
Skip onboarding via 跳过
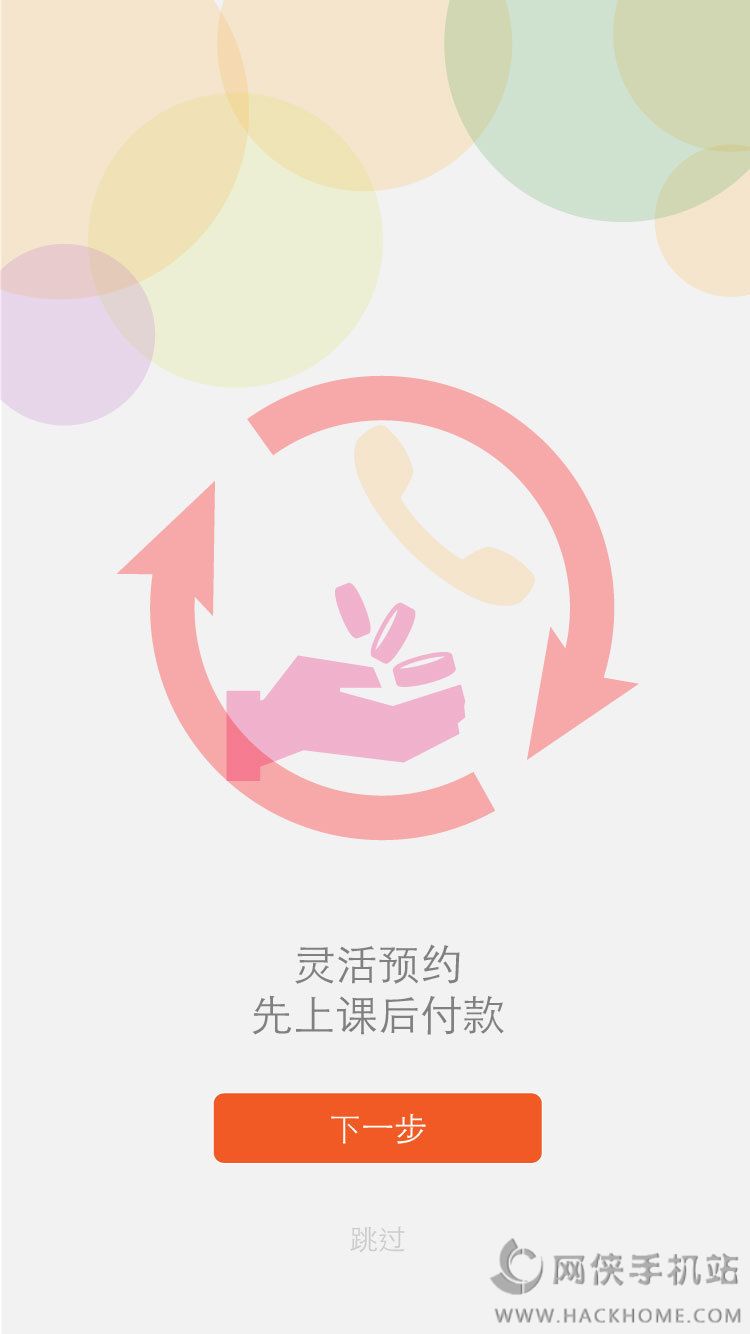[377, 1239]
